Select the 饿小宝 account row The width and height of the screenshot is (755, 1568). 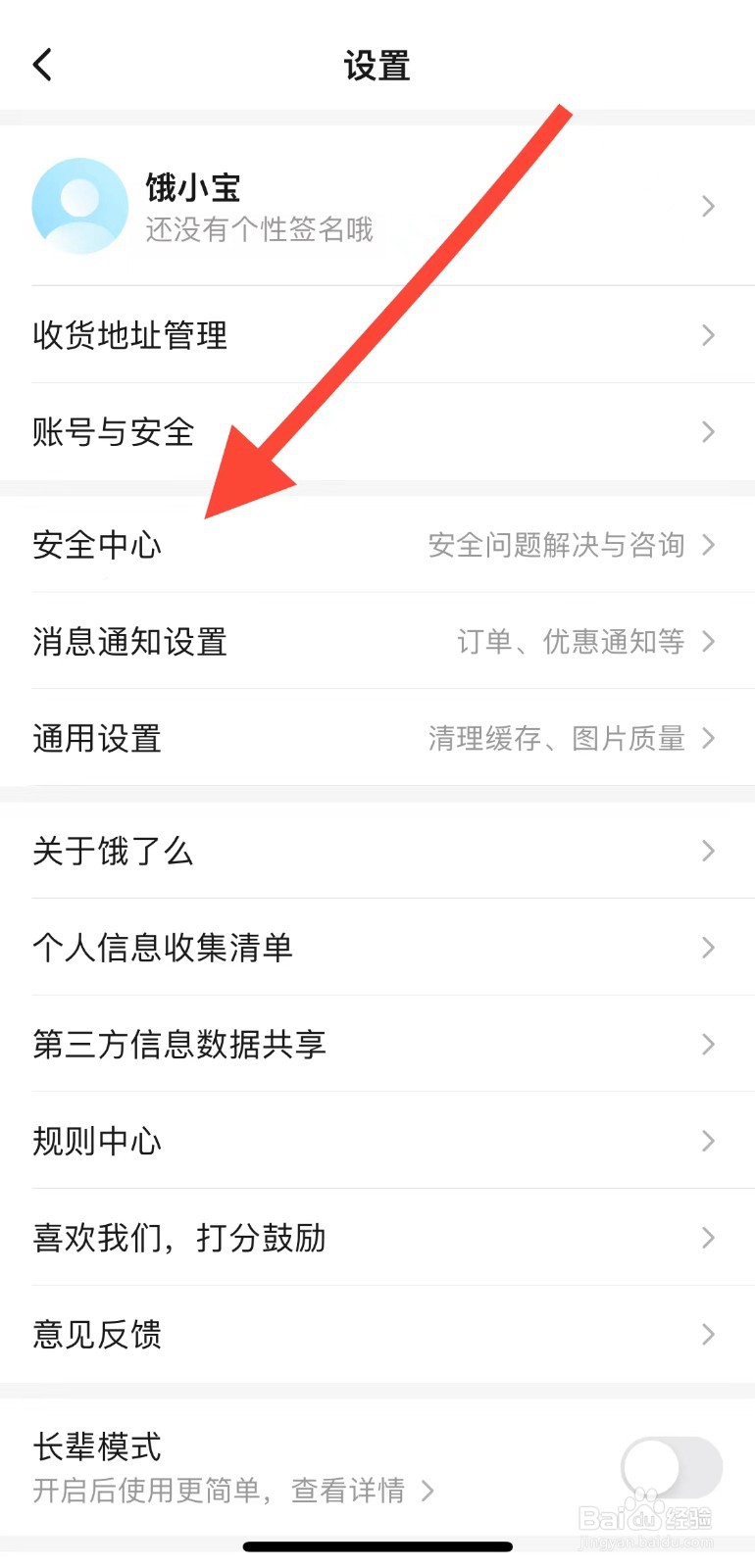click(294, 206)
